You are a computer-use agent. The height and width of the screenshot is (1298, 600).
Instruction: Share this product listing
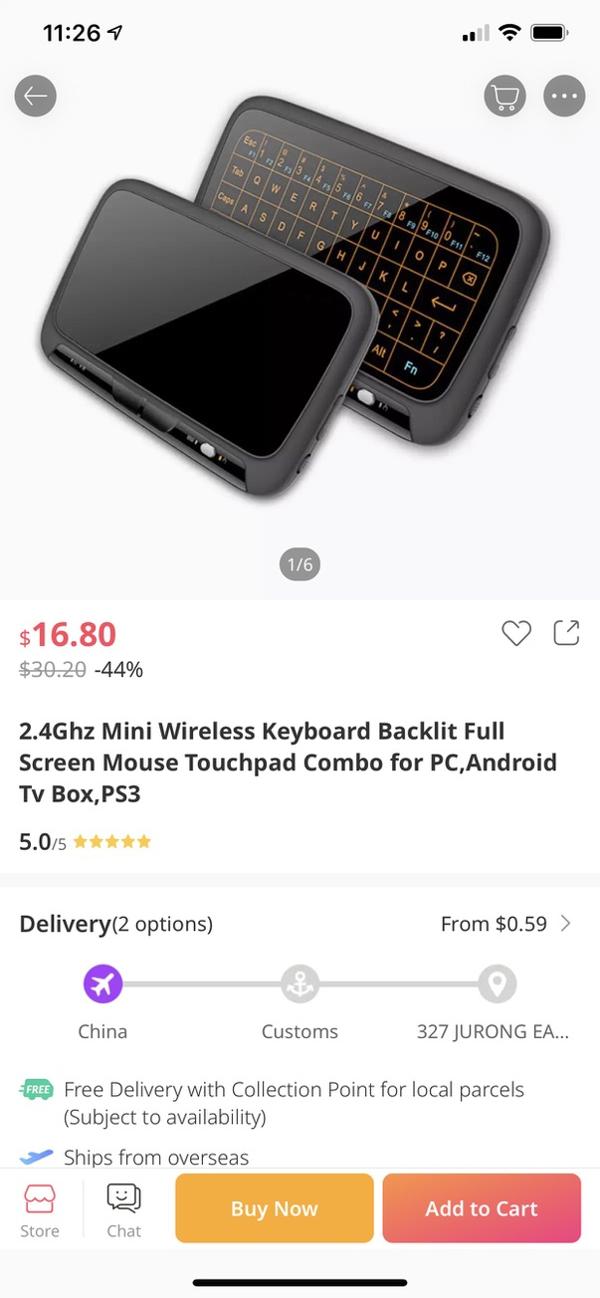(566, 633)
